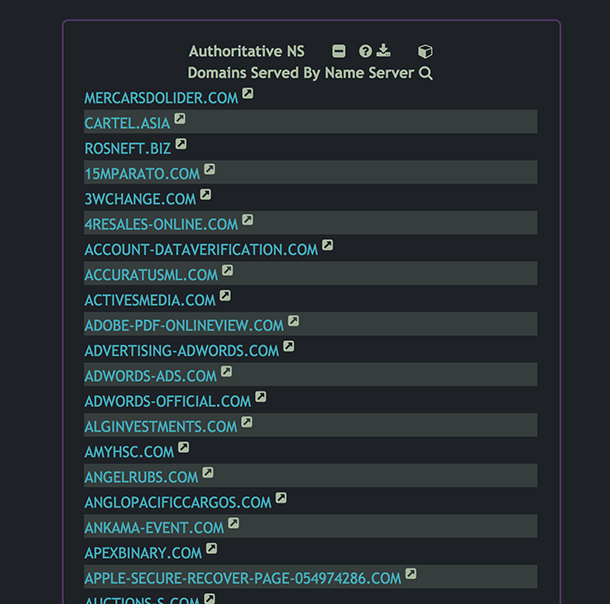Viewport: 610px width, 604px height.
Task: Tap the cube icon in the header
Action: 425,51
